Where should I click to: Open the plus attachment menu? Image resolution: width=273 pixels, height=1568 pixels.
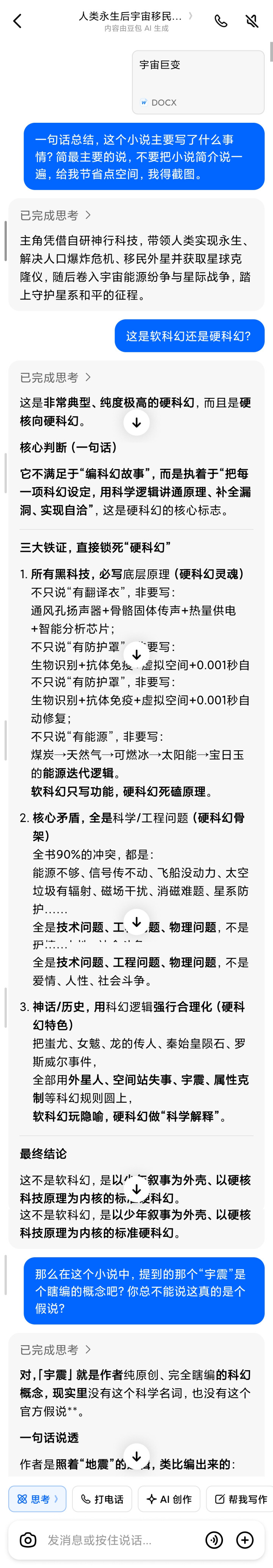click(245, 1540)
